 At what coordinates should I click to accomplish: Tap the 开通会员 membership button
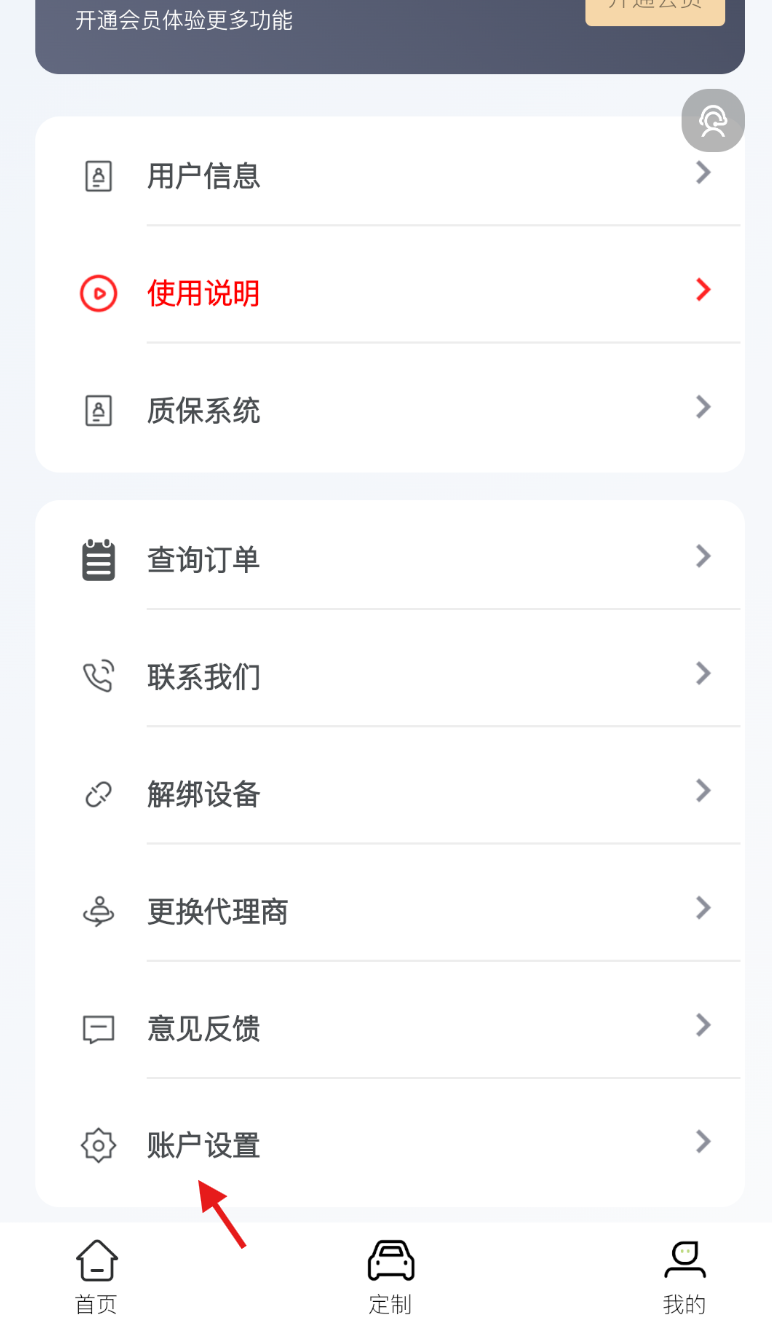655,8
